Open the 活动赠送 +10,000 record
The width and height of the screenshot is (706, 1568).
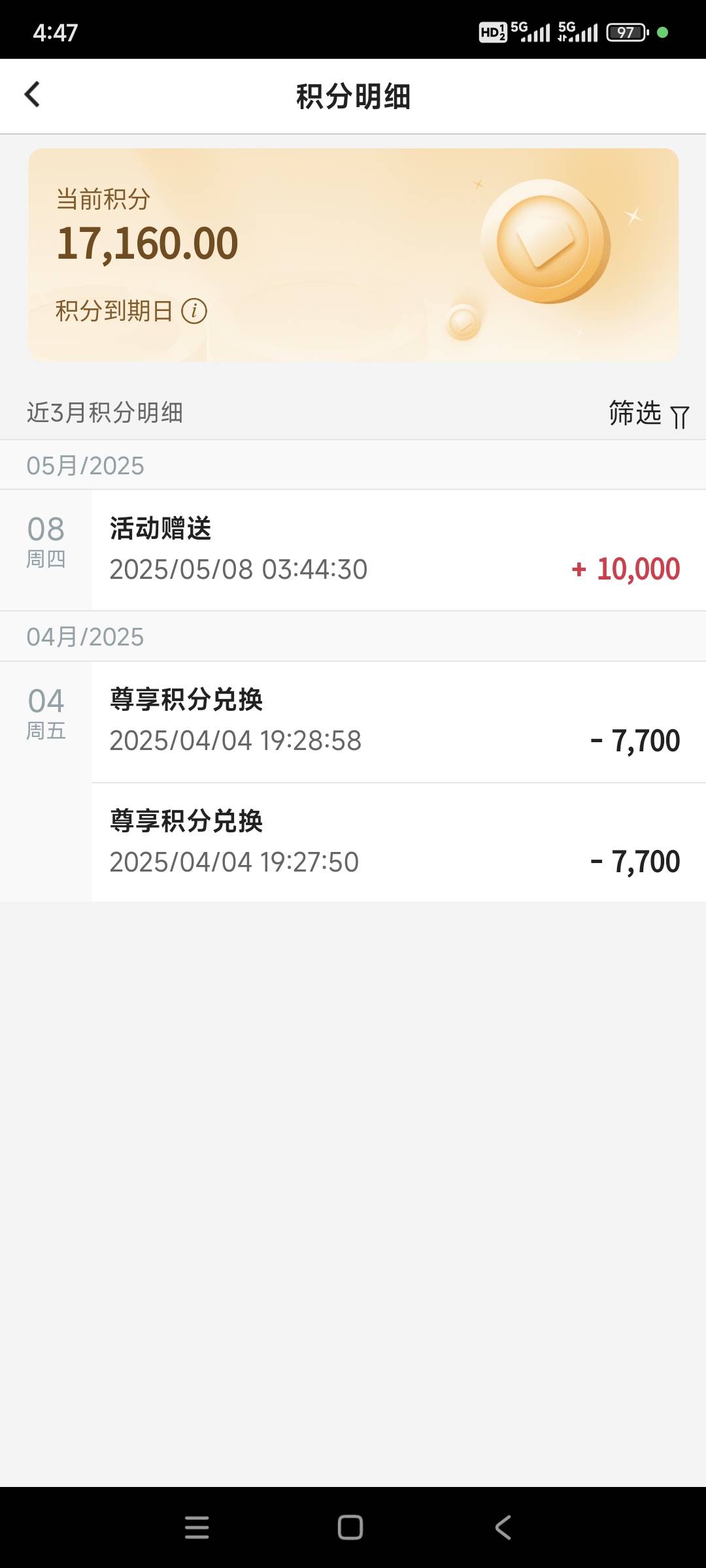(399, 550)
